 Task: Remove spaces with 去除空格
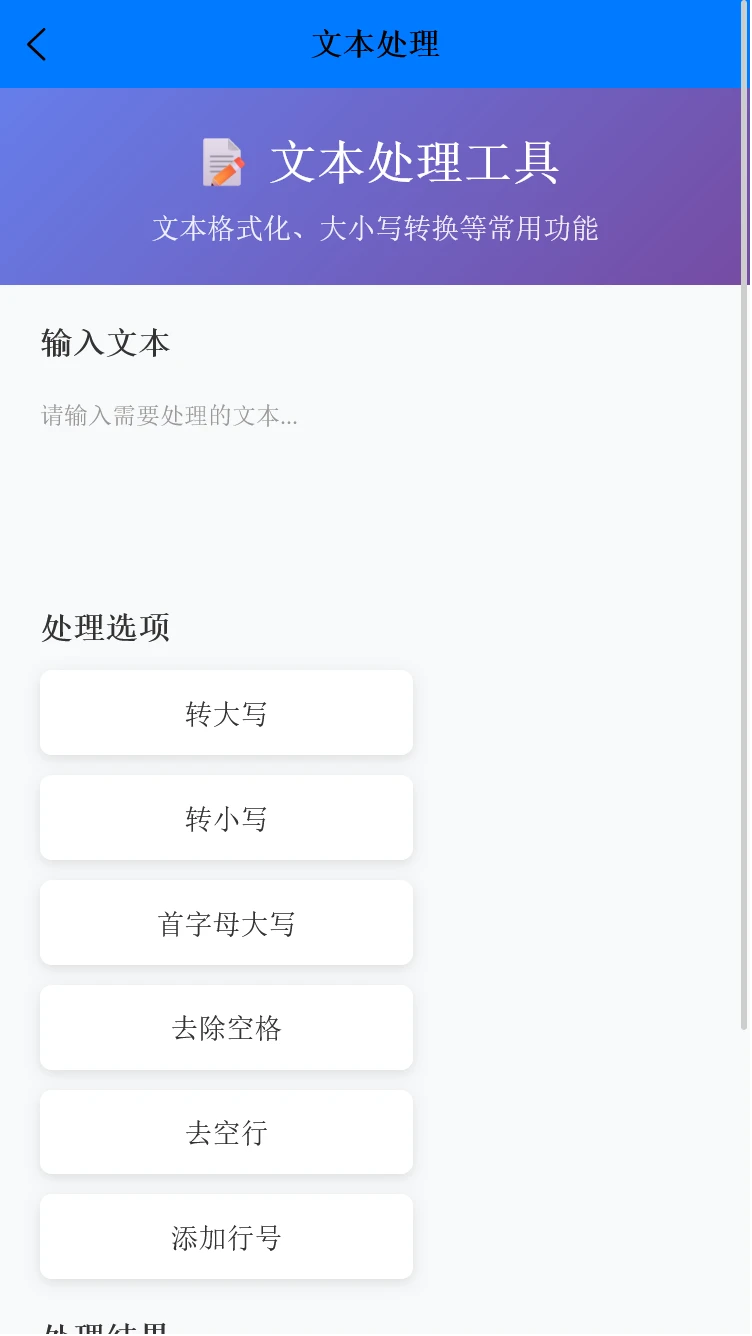(226, 1028)
